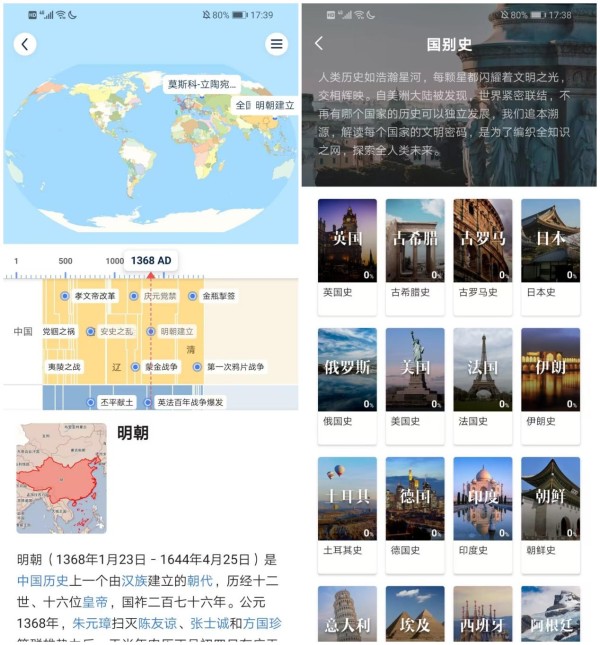Screen dimensions: 600x645
Task: Open the 伊朗史 card
Action: tap(550, 376)
